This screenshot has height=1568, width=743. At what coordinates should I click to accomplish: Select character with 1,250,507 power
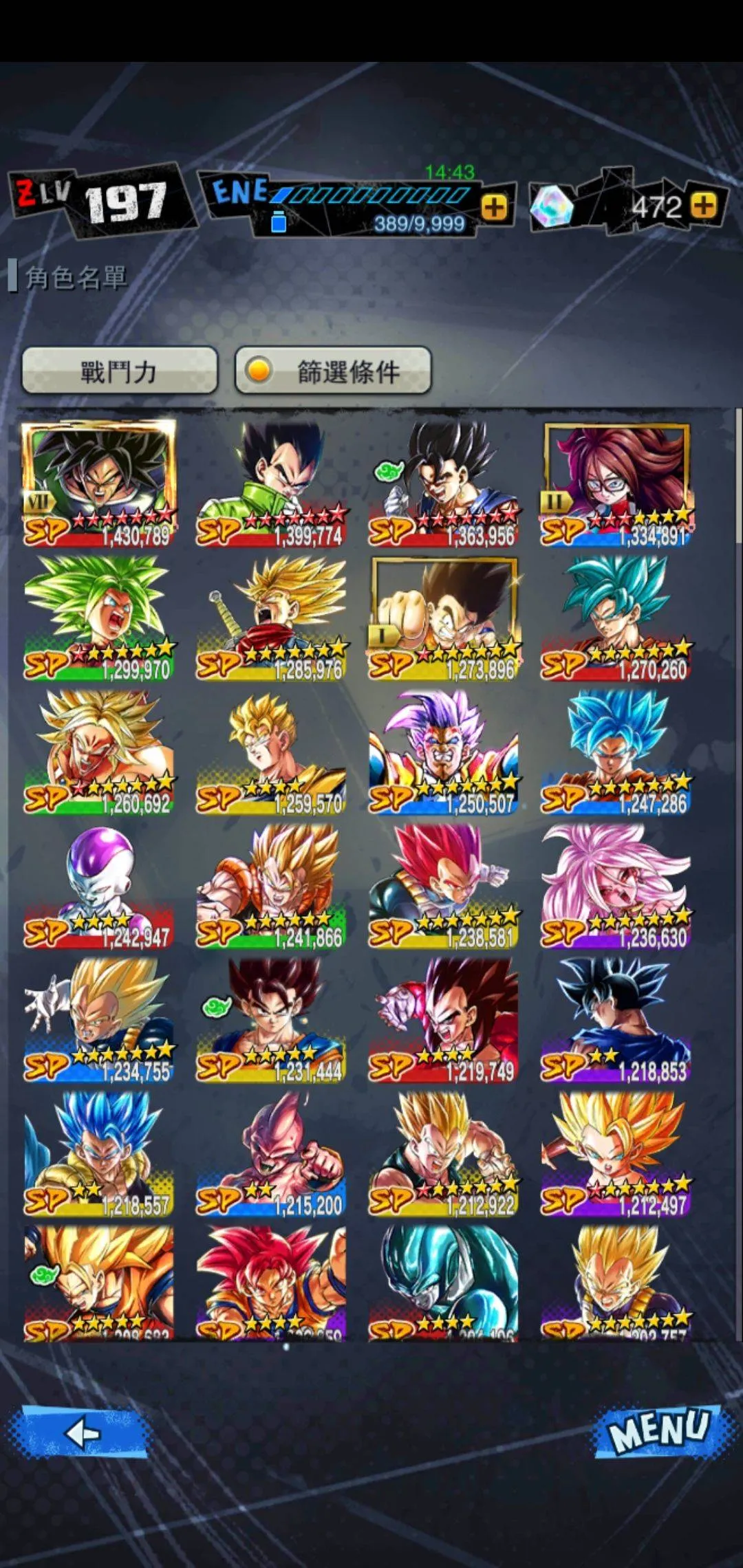coord(443,751)
